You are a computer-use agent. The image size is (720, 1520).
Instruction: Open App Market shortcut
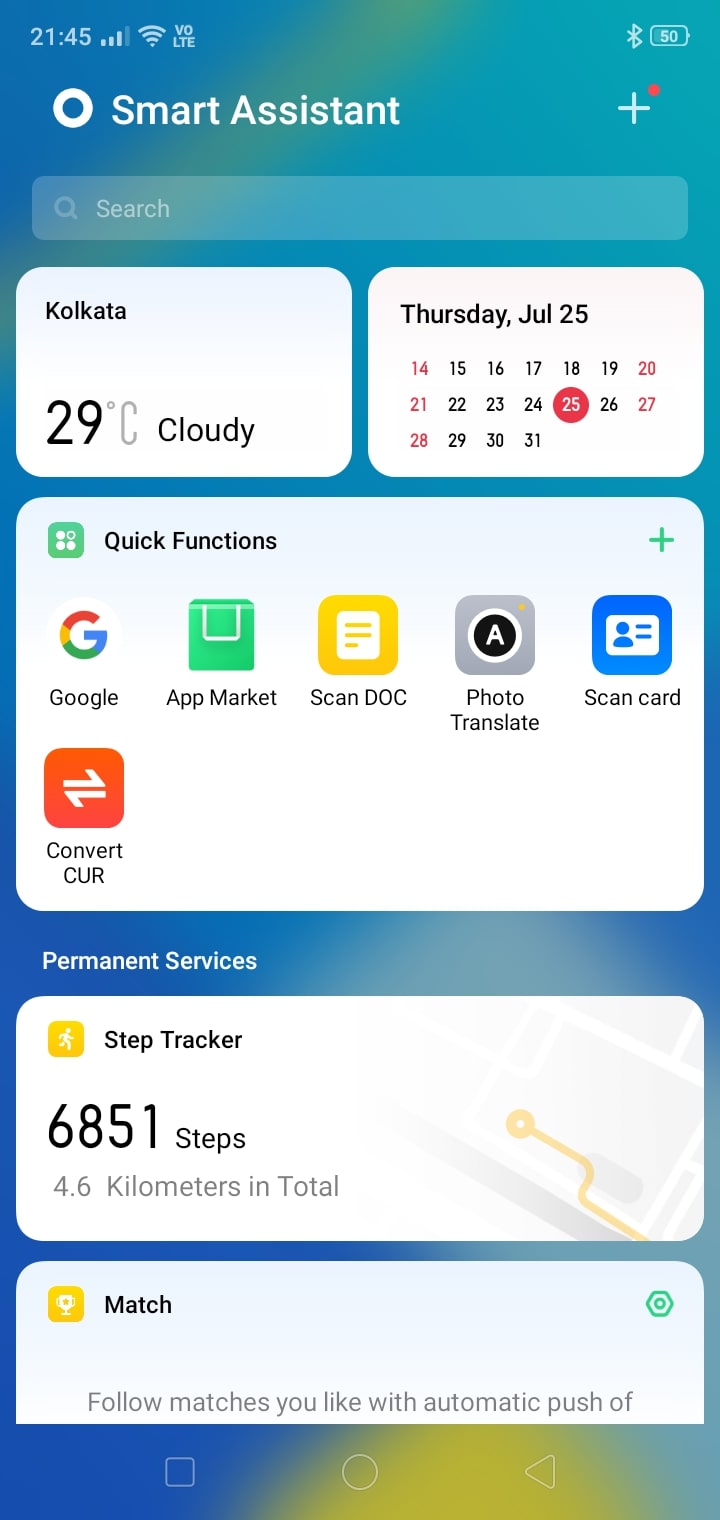coord(221,636)
